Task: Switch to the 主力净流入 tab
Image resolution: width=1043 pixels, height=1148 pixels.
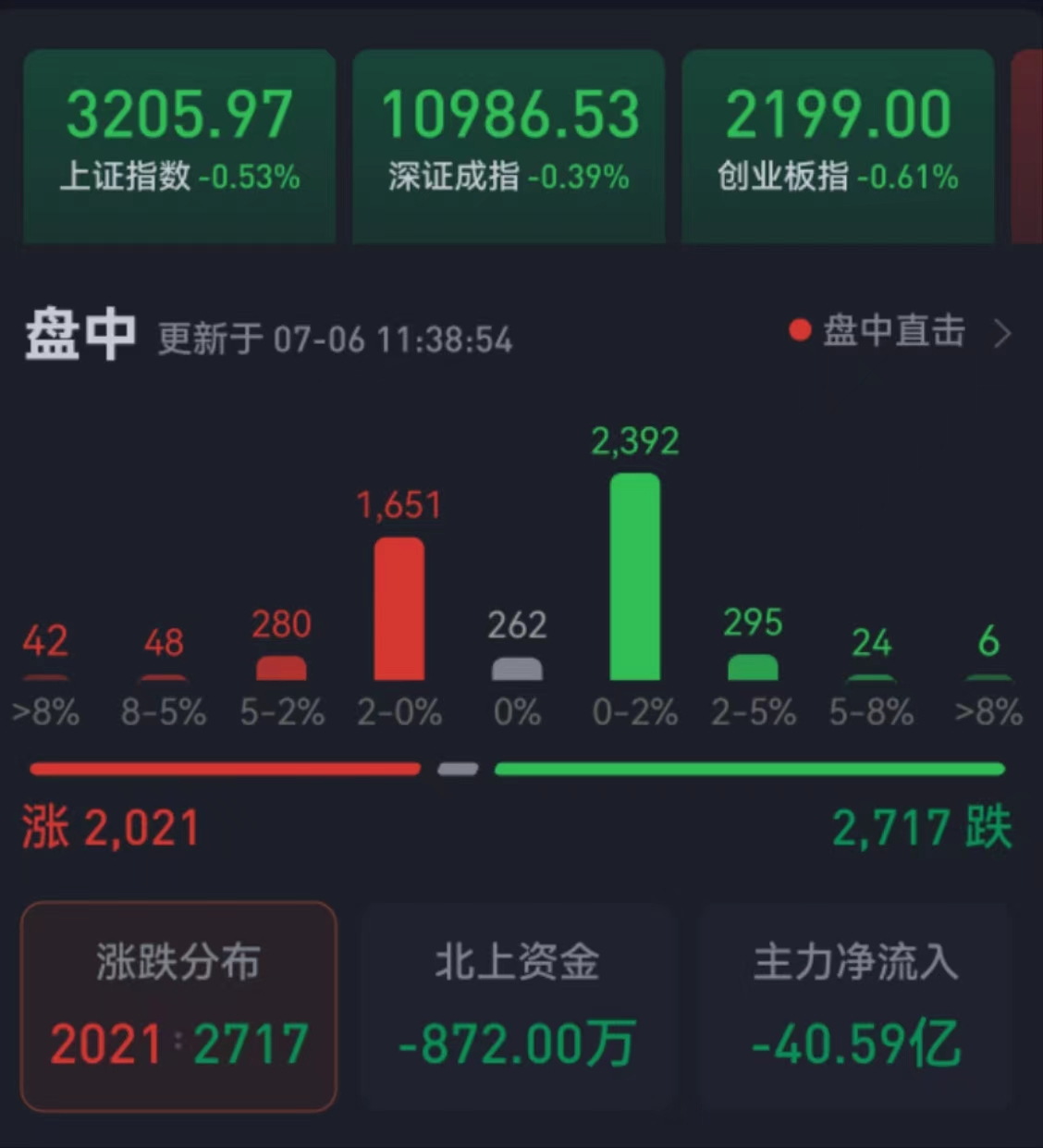Action: coord(855,1006)
